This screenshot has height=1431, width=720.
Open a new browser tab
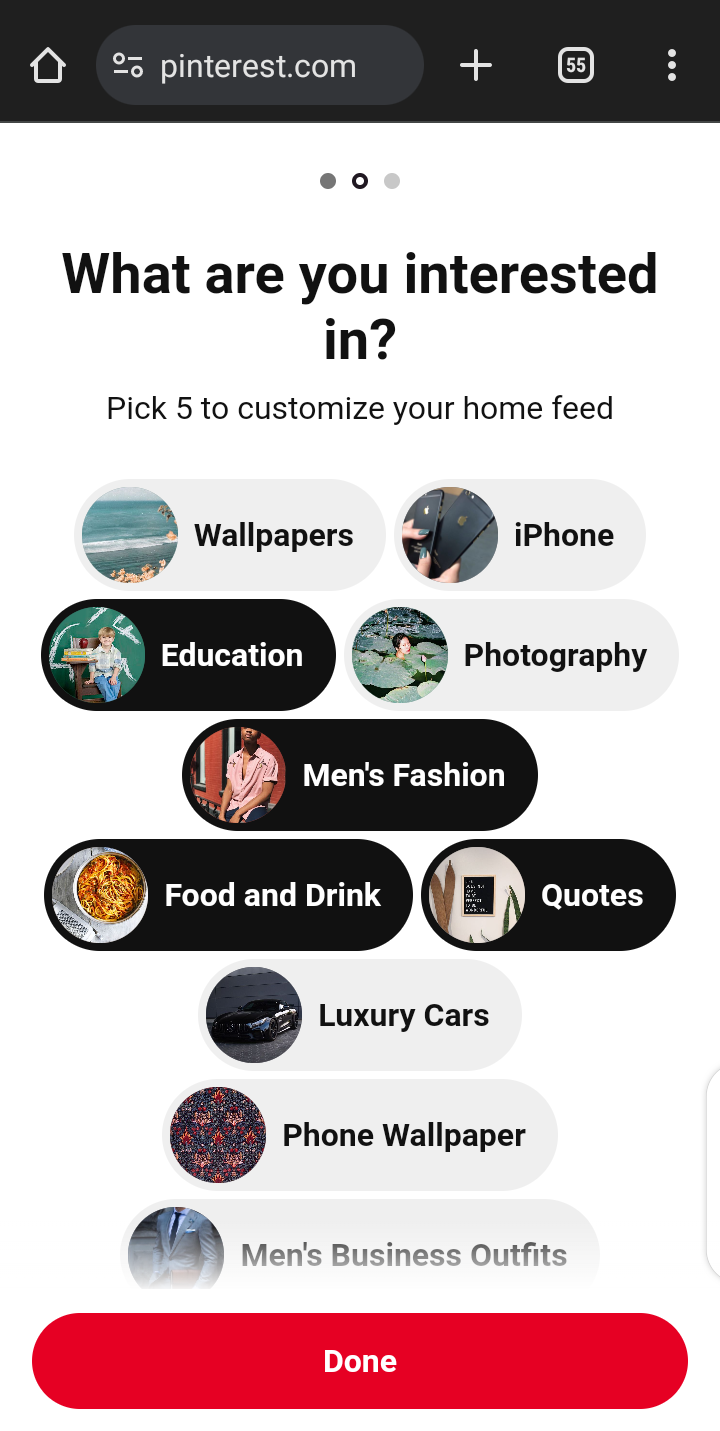pos(476,66)
